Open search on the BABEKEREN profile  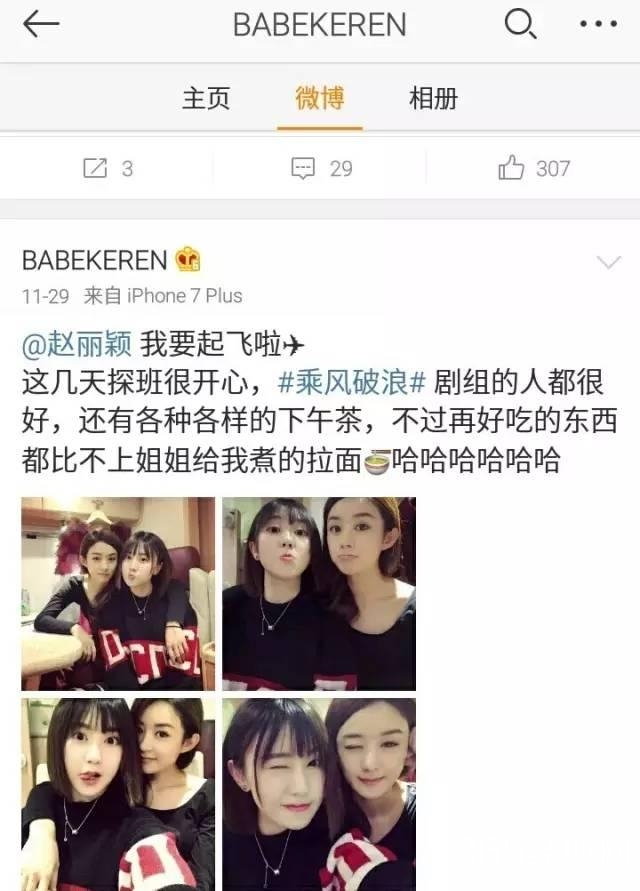pyautogui.click(x=520, y=24)
